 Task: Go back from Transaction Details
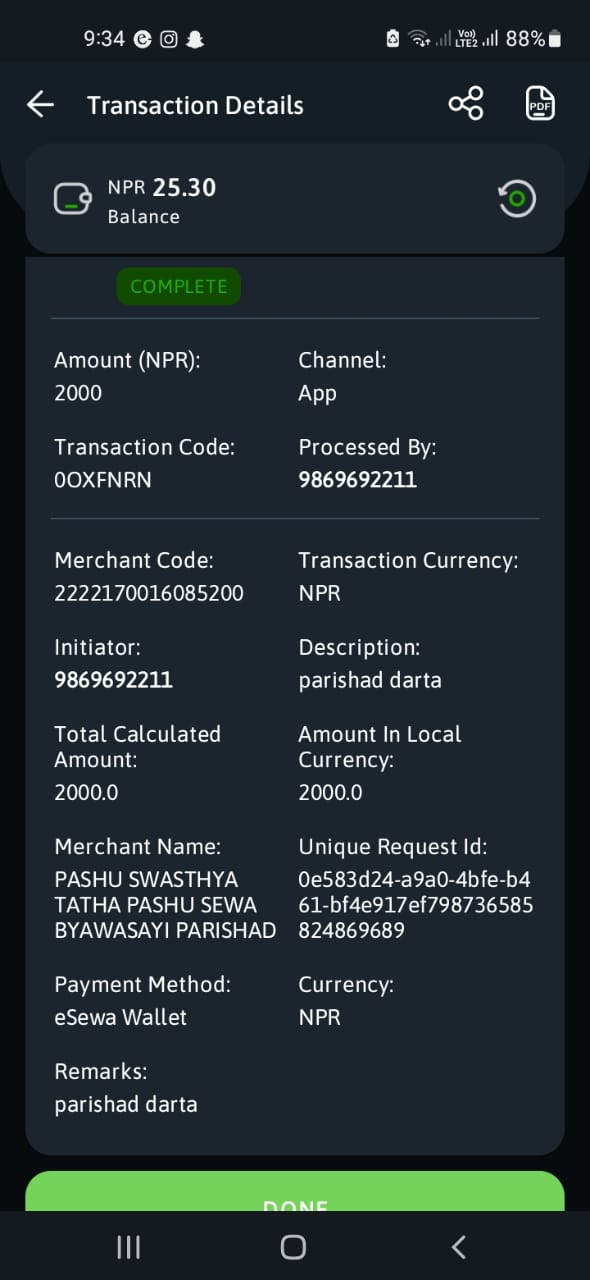point(40,104)
